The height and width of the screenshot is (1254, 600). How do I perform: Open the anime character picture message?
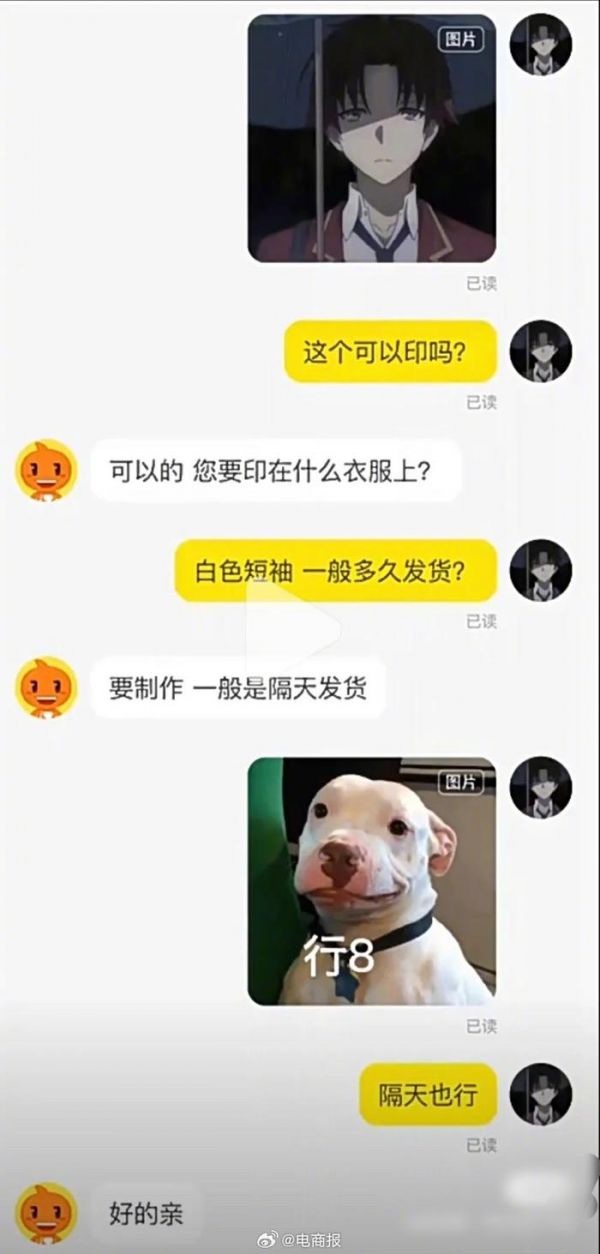tap(372, 138)
